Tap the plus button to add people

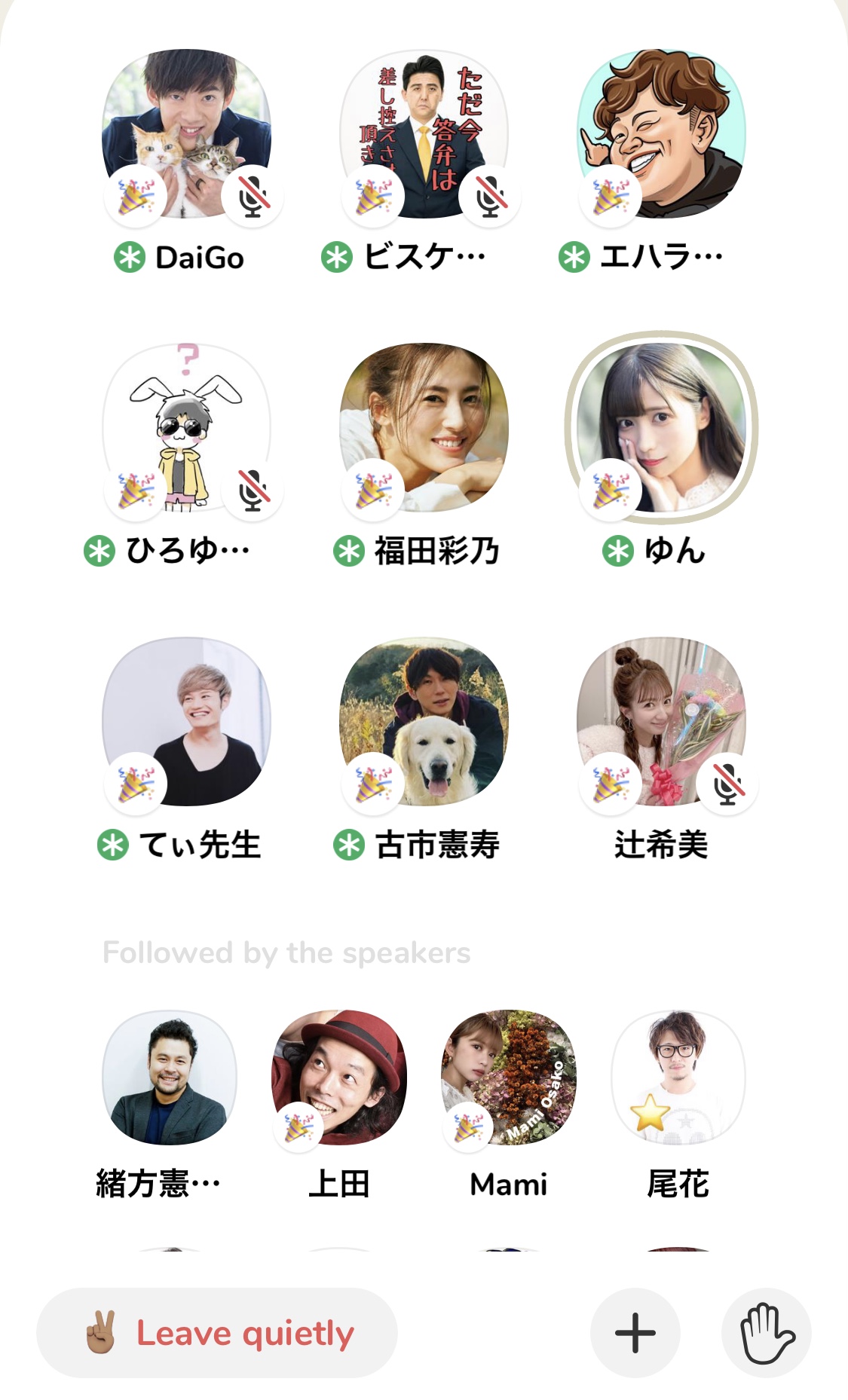point(635,1333)
